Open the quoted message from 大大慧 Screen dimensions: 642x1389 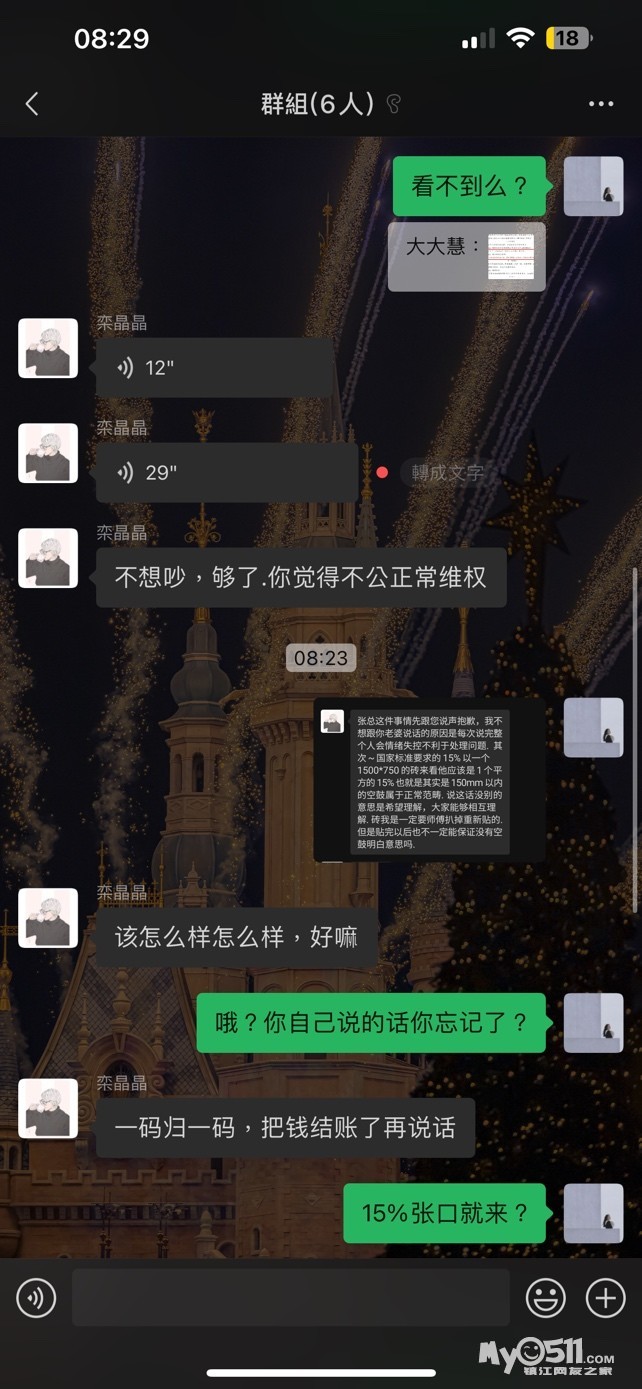pyautogui.click(x=466, y=256)
